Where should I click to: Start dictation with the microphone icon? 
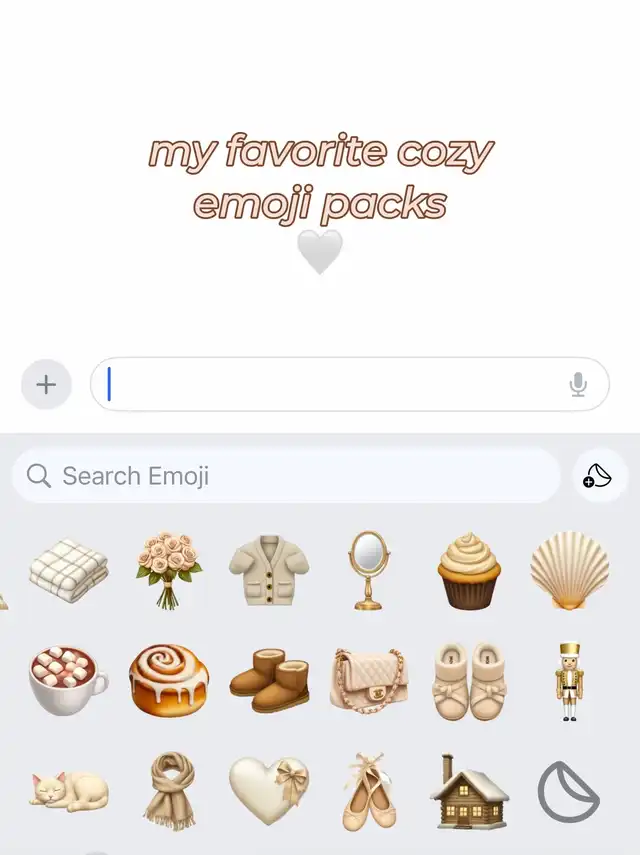(x=578, y=385)
